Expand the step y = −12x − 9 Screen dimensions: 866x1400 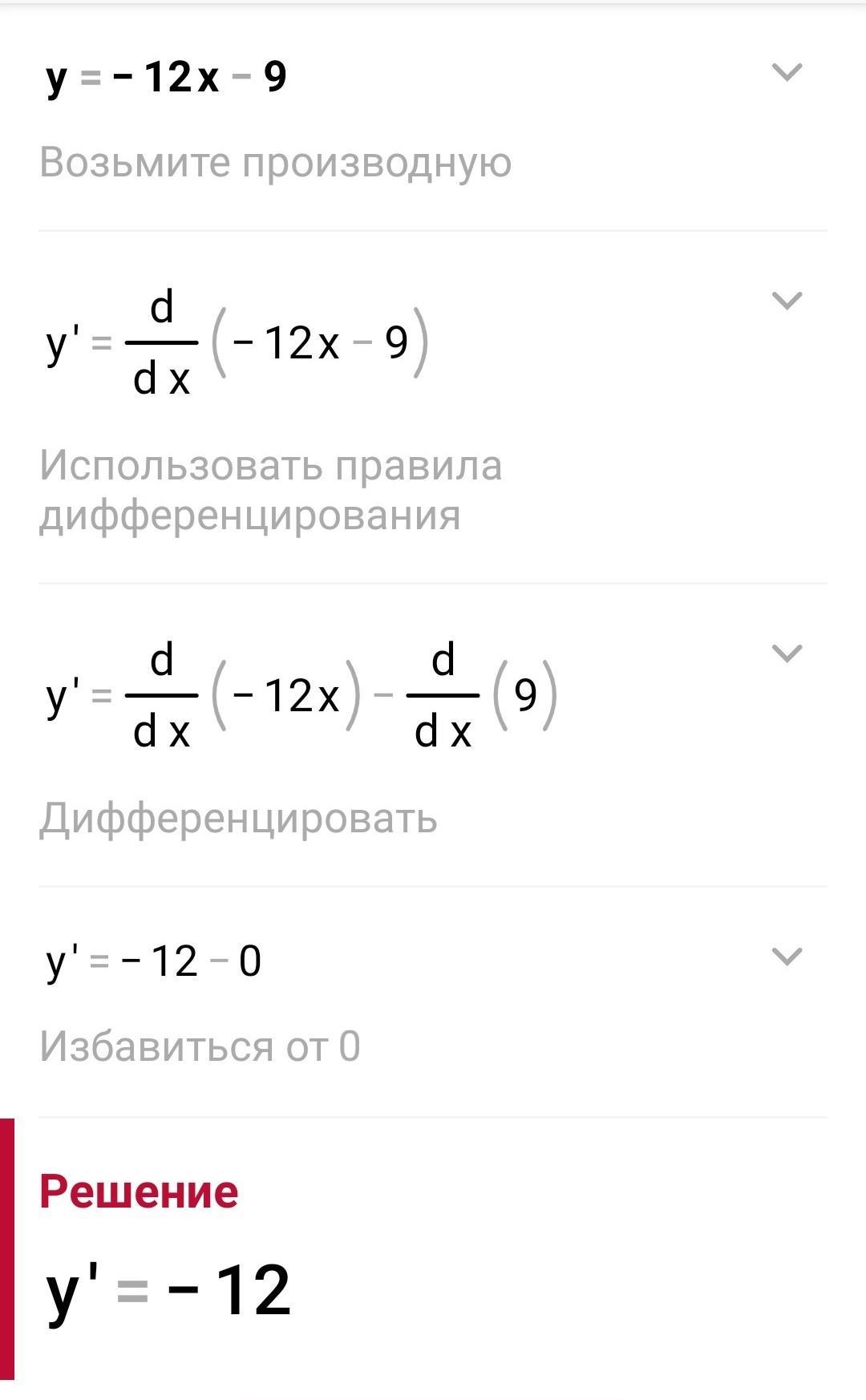[787, 72]
